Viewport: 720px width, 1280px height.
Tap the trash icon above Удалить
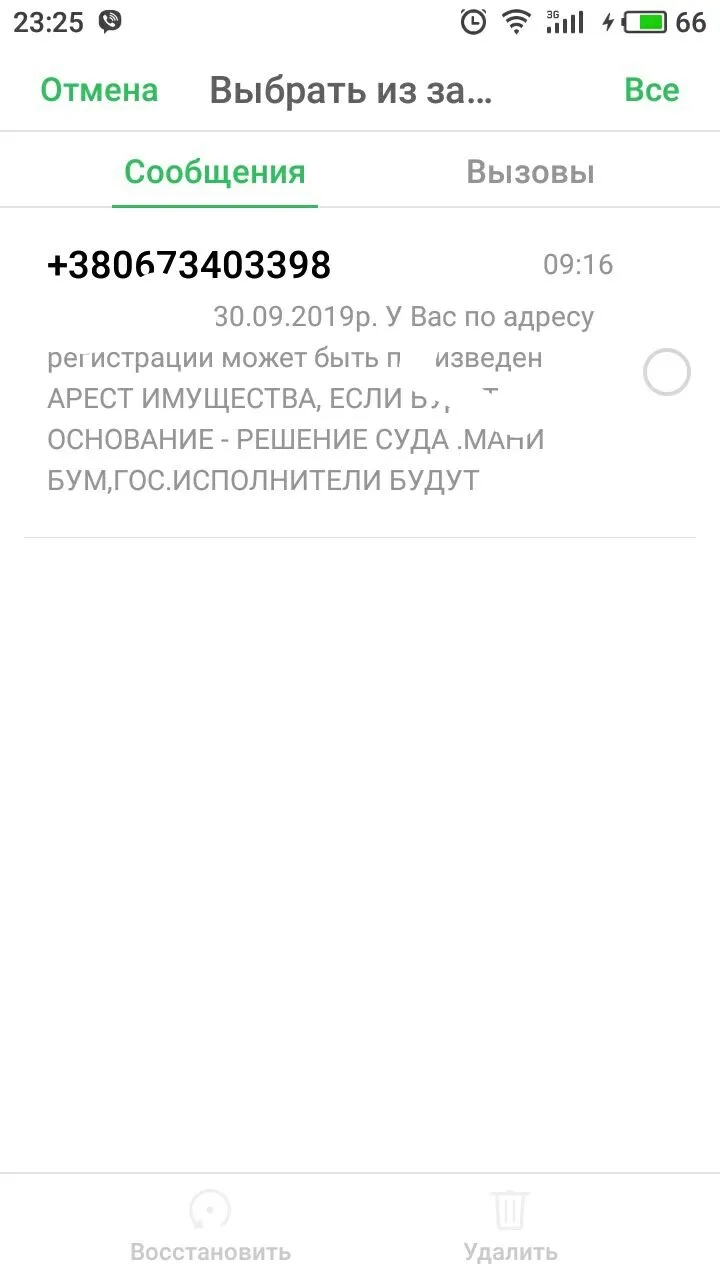(510, 1208)
